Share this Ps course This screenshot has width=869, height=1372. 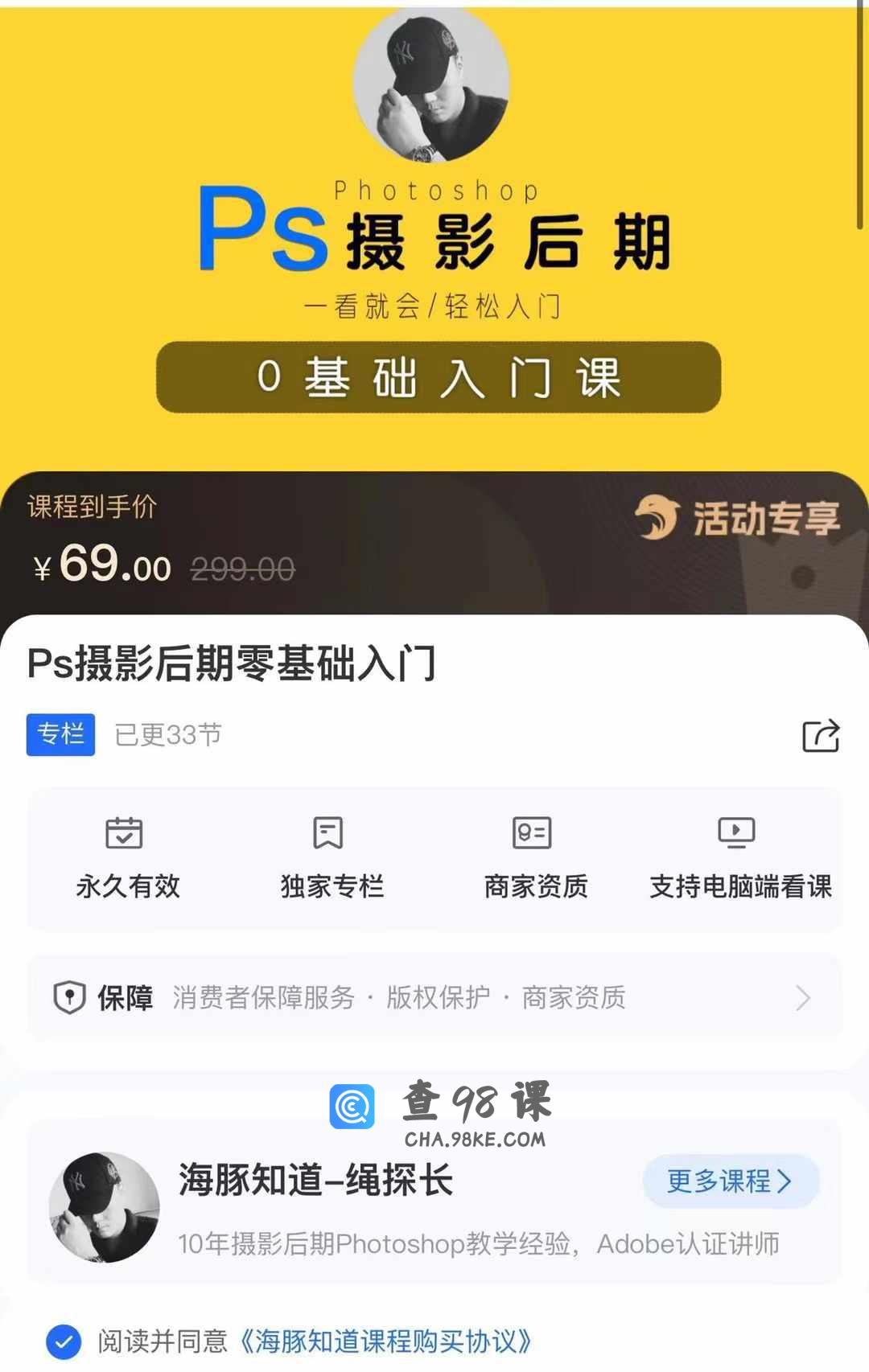click(820, 735)
